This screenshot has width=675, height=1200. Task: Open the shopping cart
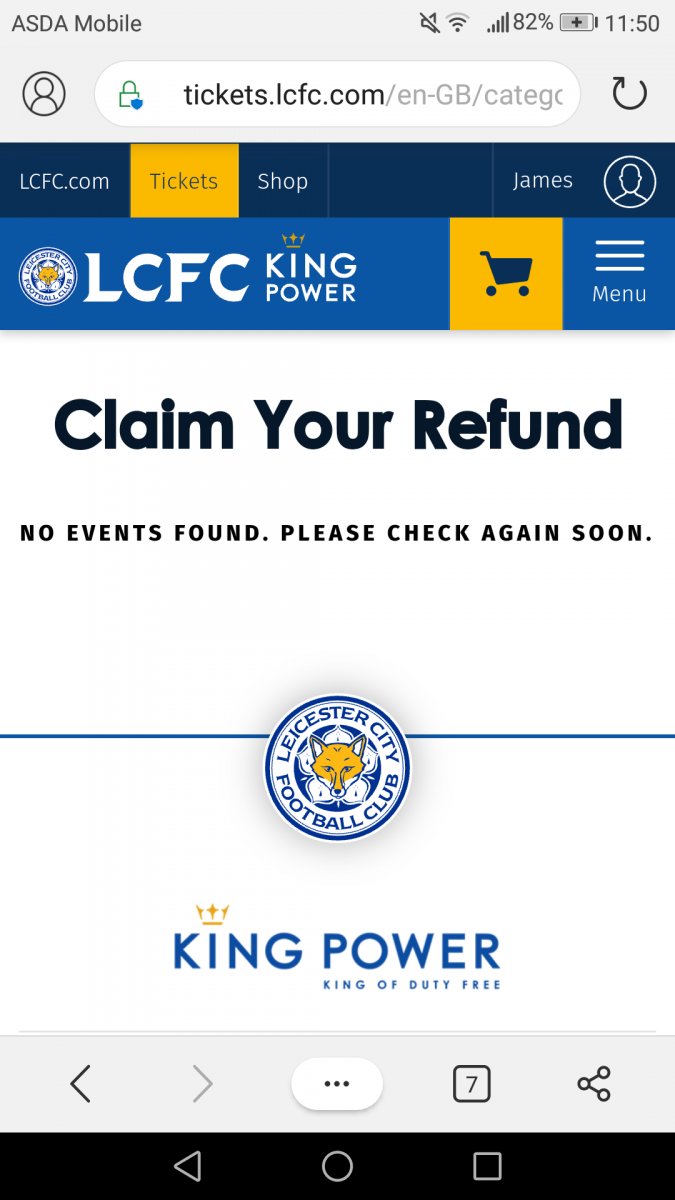pyautogui.click(x=506, y=273)
